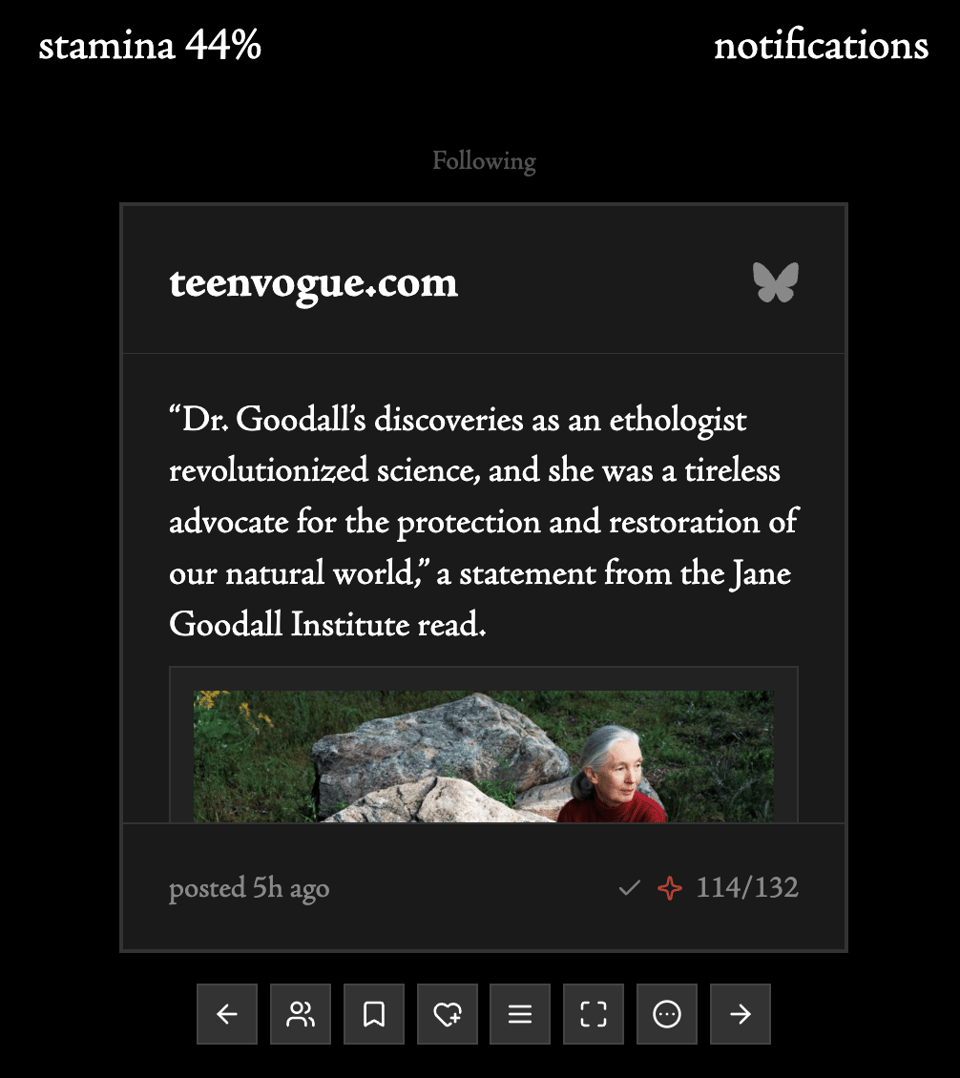Expand the post to fullscreen
Image resolution: width=960 pixels, height=1078 pixels.
click(594, 1014)
